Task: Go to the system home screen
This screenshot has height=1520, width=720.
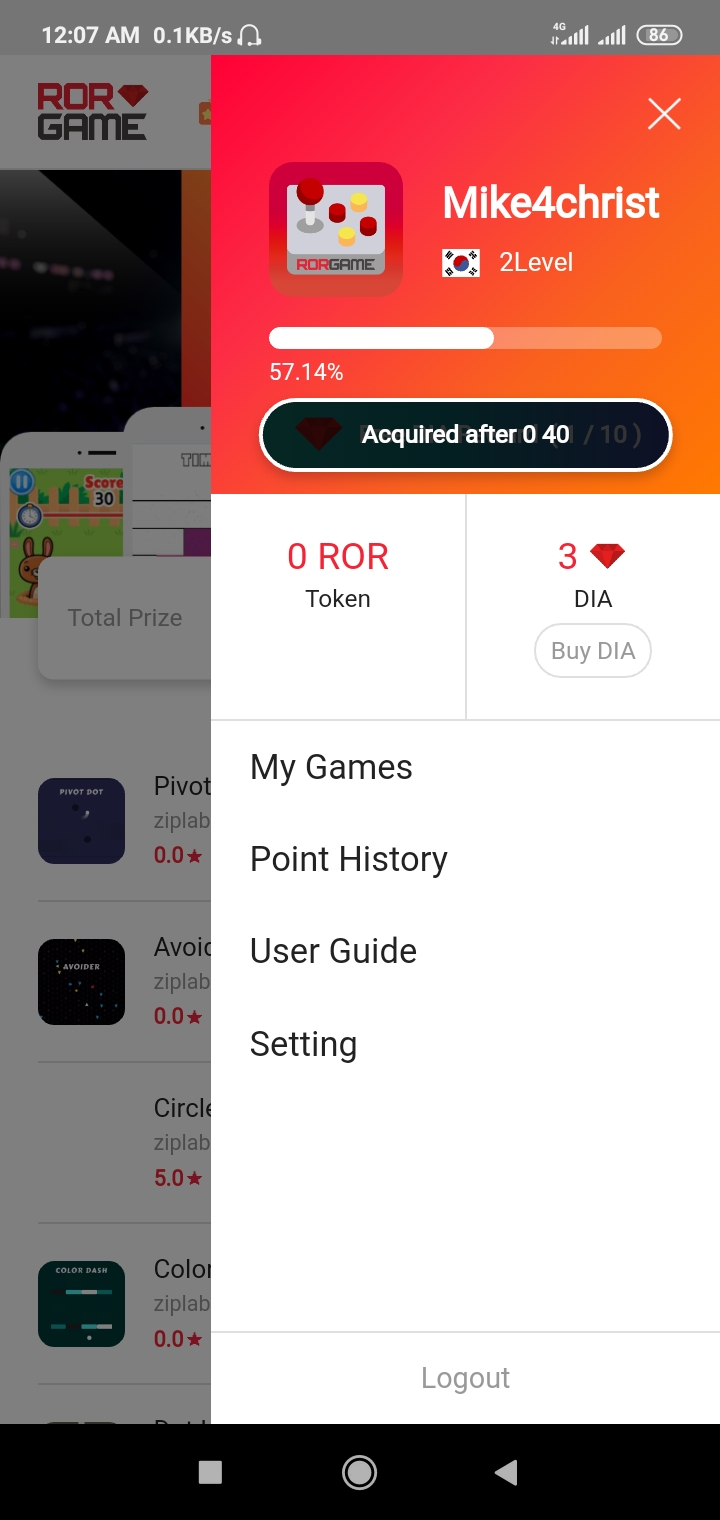Action: 359,1471
